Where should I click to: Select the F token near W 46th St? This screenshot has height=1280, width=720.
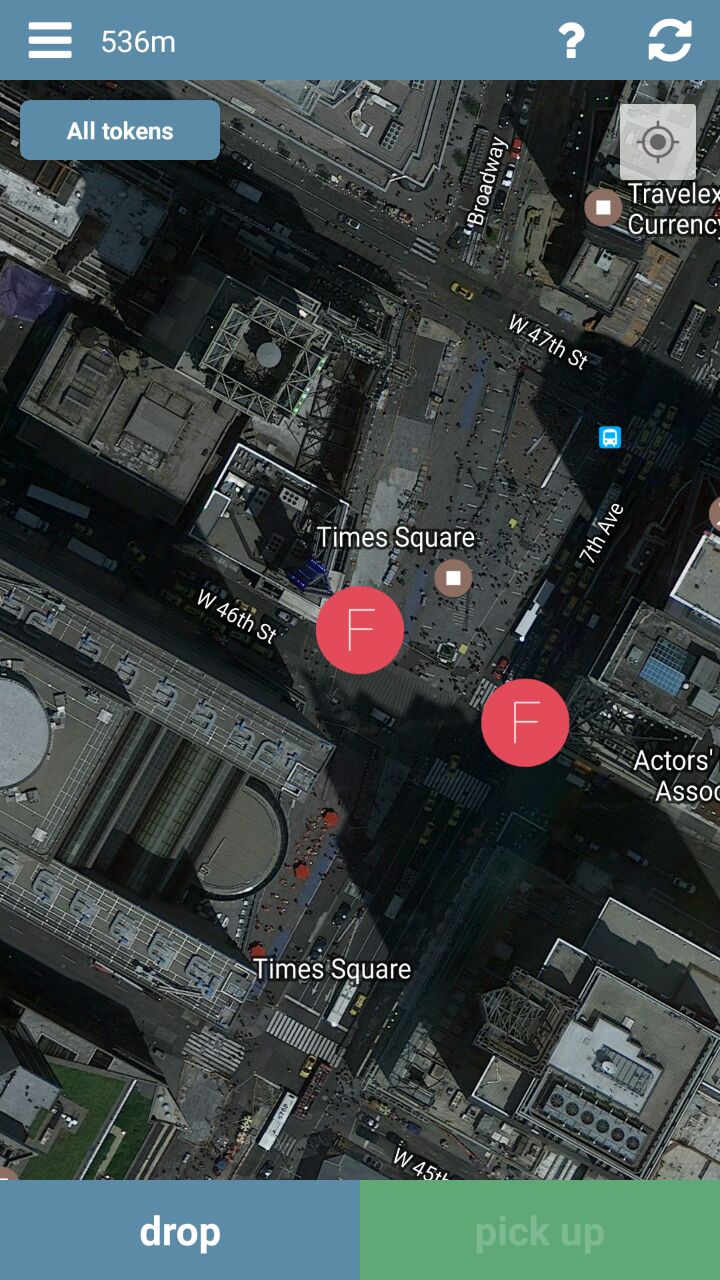360,630
